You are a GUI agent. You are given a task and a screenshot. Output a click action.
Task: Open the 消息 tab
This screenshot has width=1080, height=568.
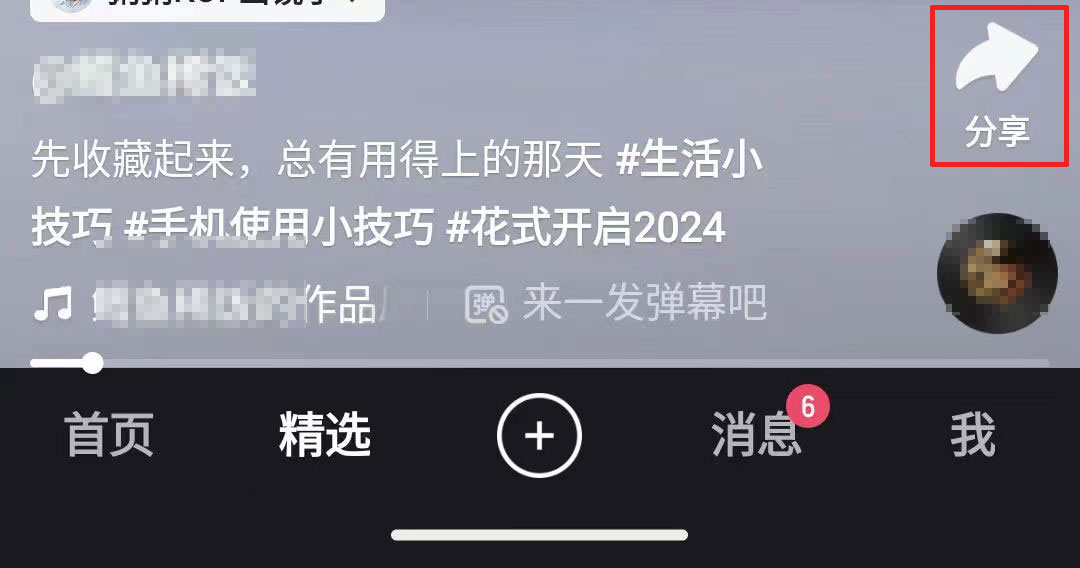click(756, 436)
